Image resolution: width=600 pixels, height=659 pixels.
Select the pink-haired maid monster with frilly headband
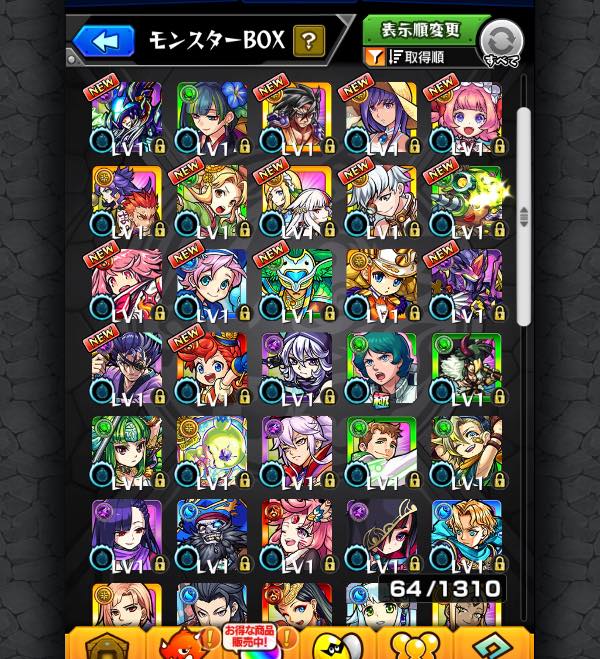(x=466, y=117)
